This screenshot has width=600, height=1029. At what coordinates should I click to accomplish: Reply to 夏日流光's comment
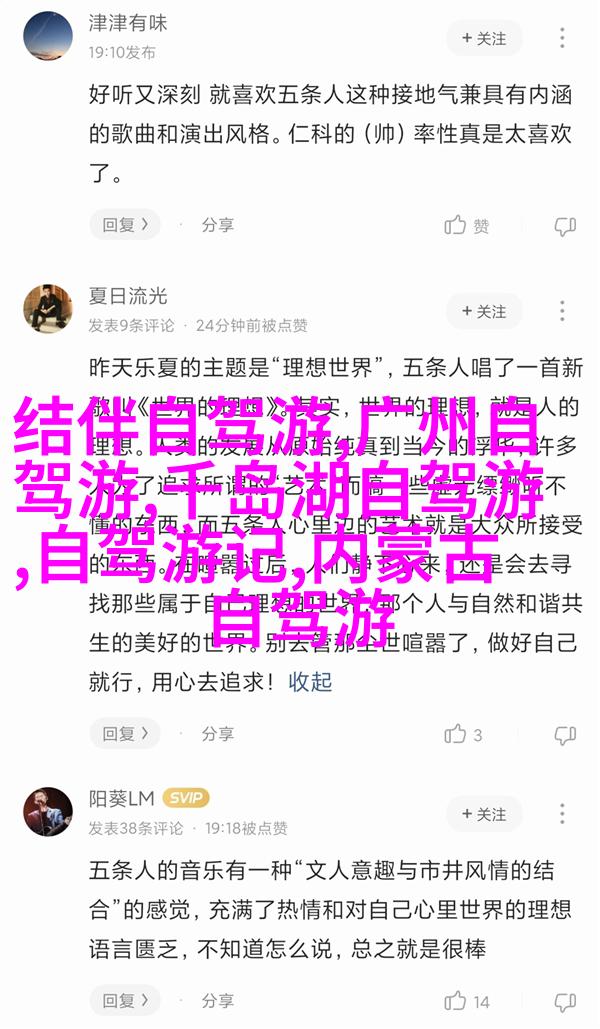[x=124, y=734]
